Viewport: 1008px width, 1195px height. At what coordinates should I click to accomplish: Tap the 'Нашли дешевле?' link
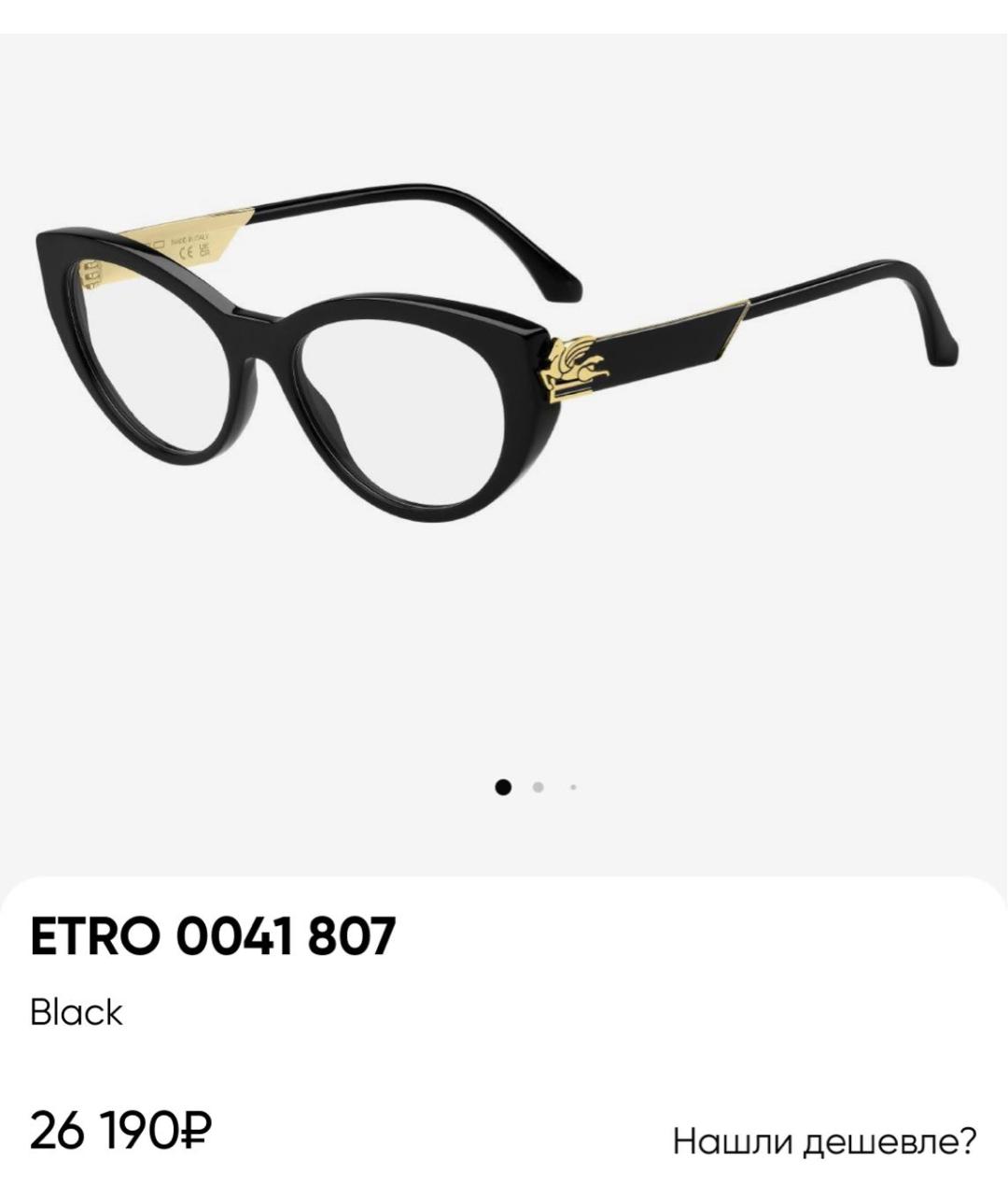click(x=824, y=1140)
